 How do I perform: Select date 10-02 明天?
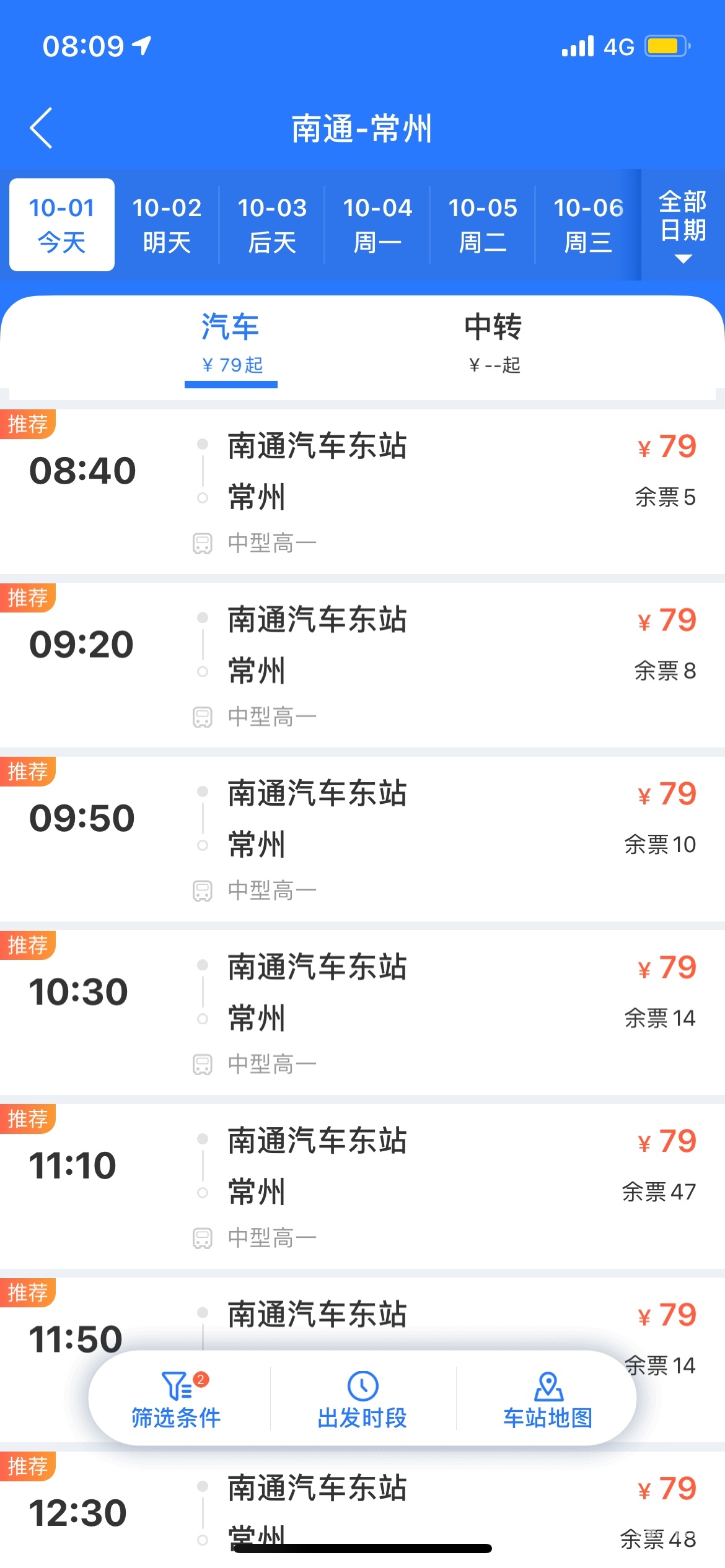167,225
